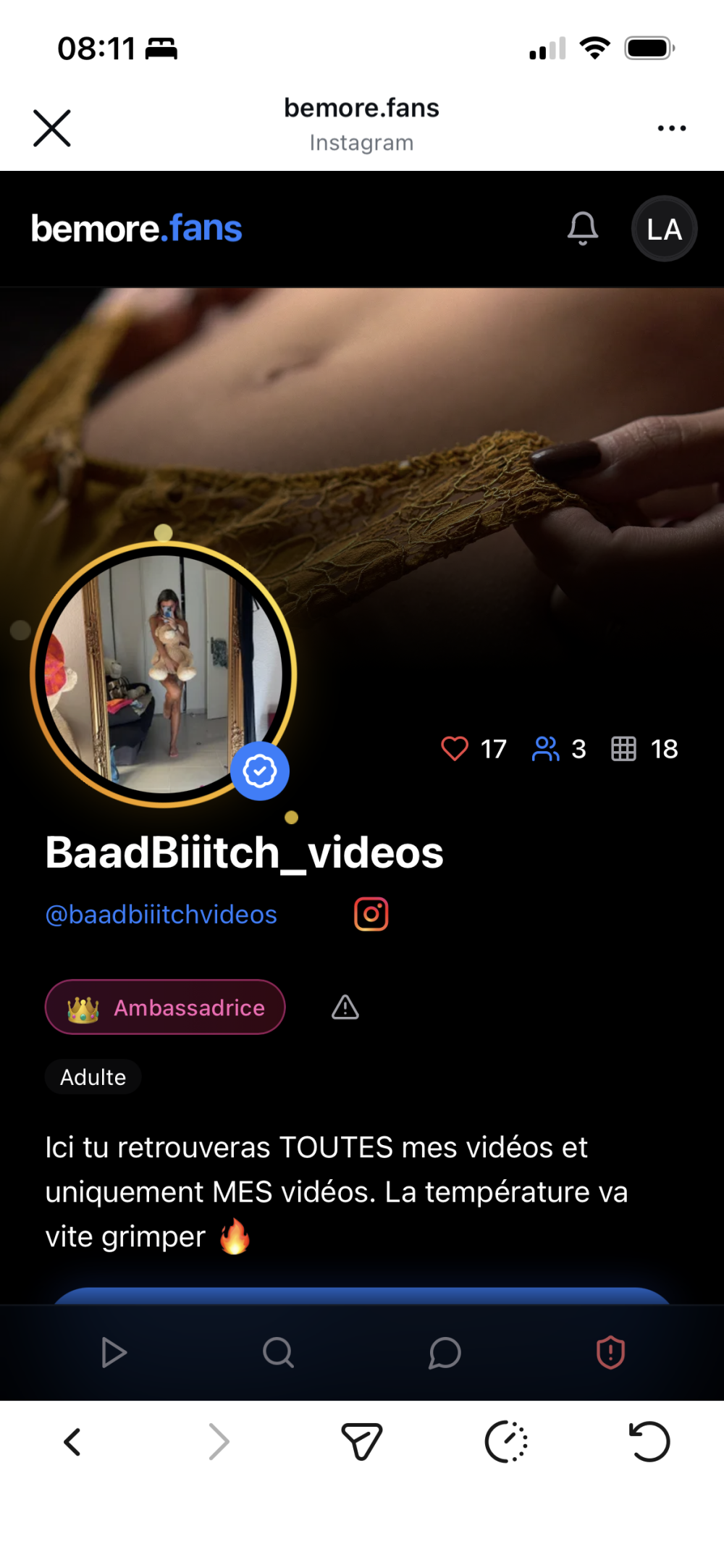
Task: Go to bemore.fans home via logo
Action: coord(137,229)
